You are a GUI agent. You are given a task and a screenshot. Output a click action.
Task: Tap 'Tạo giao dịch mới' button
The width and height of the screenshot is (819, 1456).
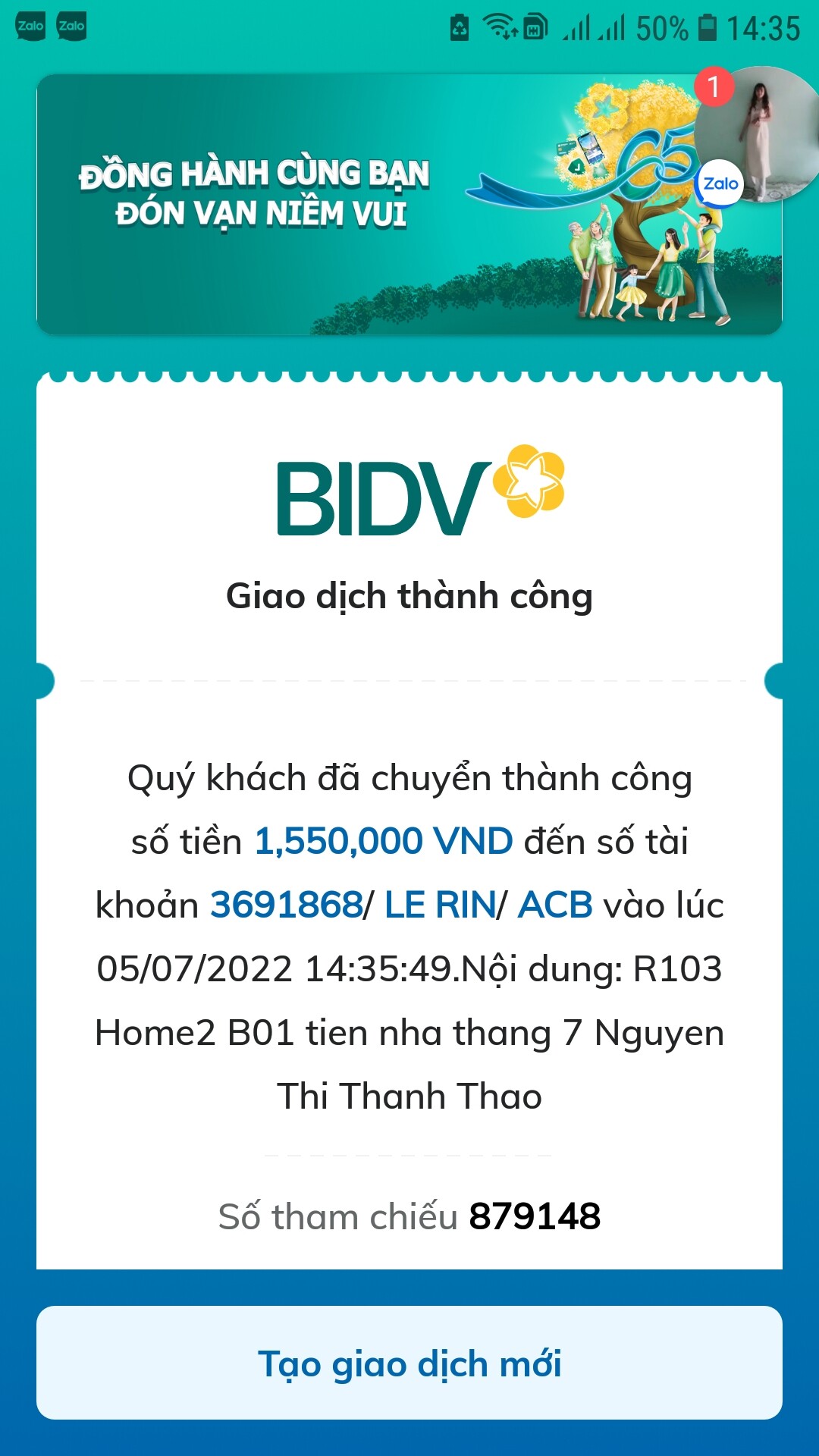[x=409, y=1363]
